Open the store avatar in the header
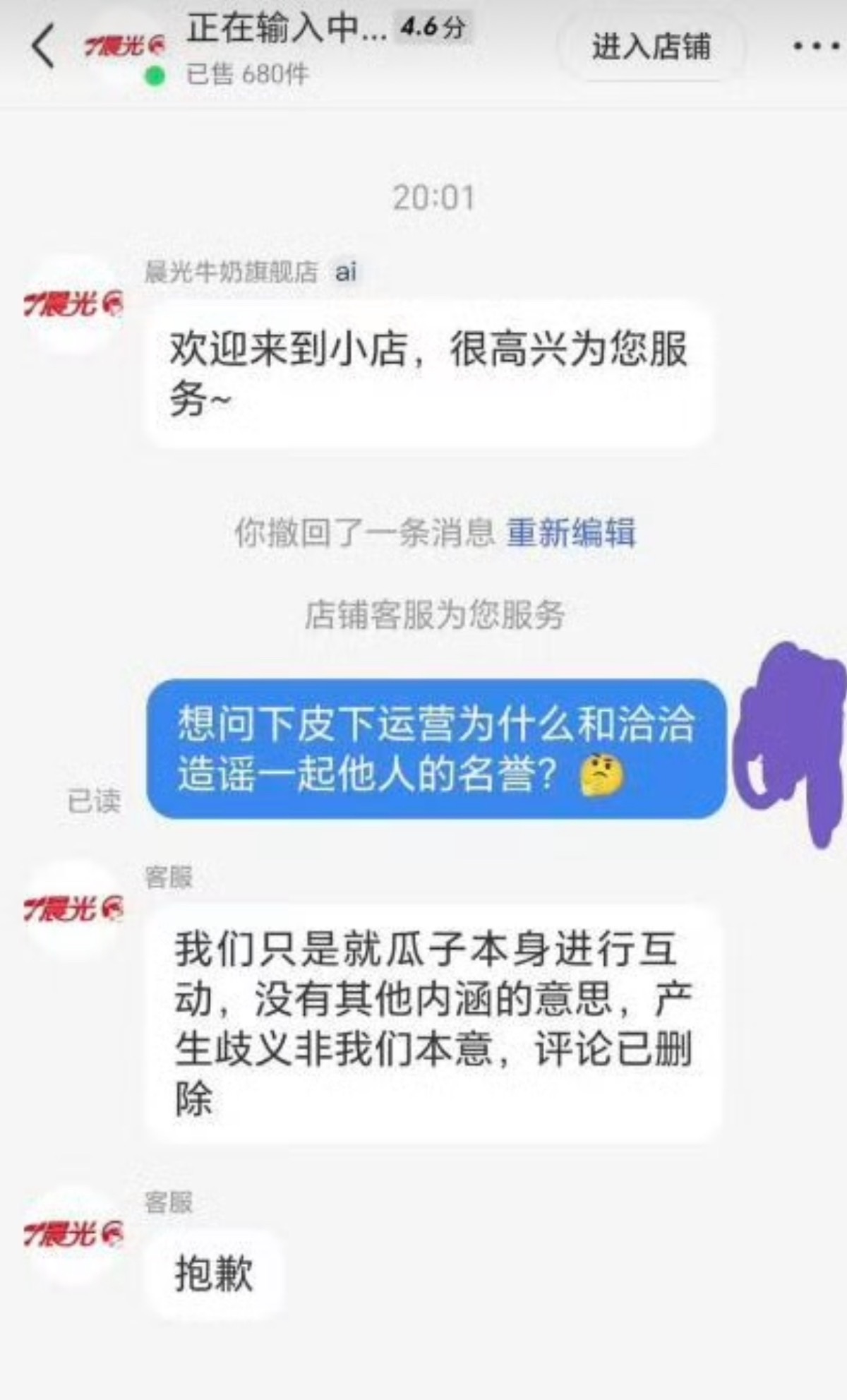 click(126, 47)
